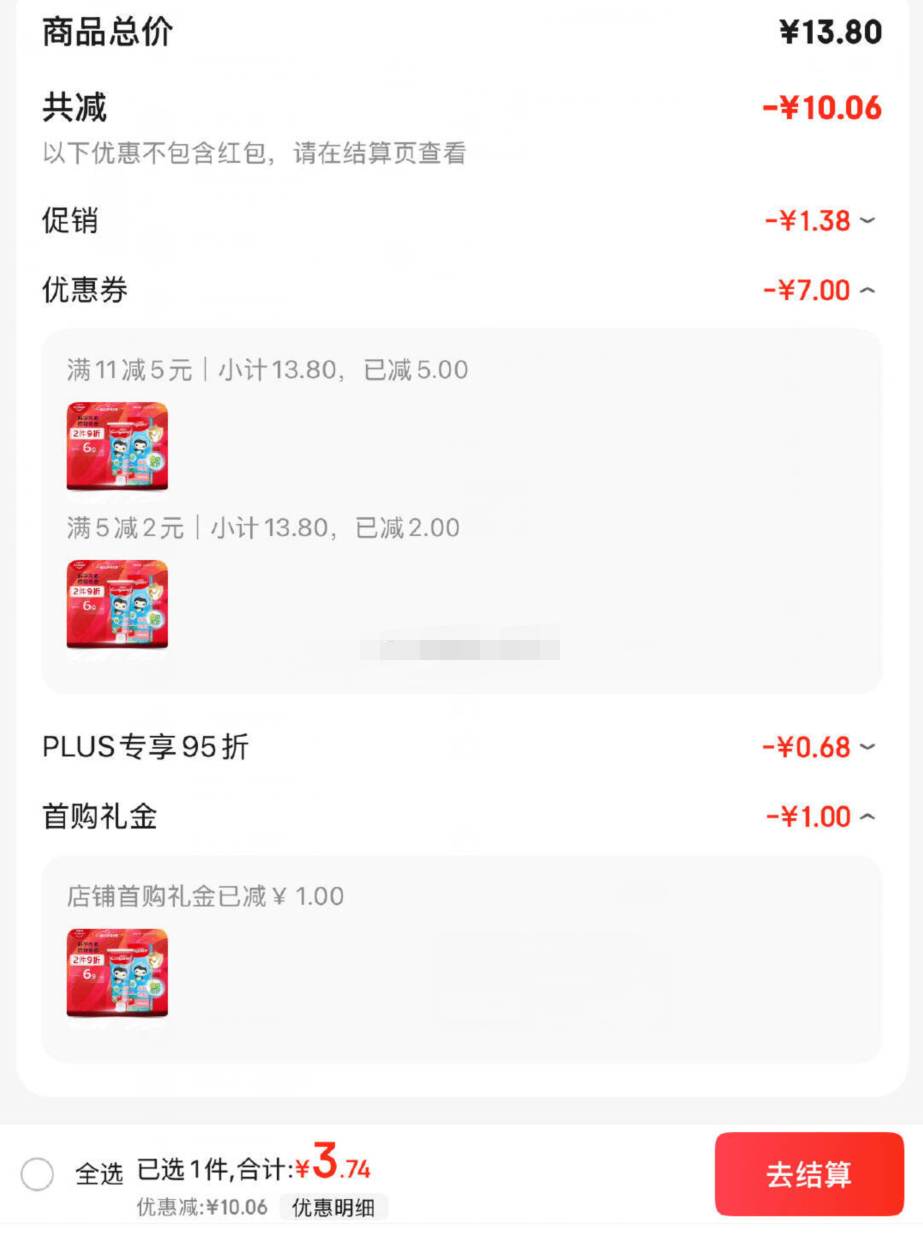Screen dimensions: 923x1246
Task: Select the 全选 radio button
Action: (38, 1174)
